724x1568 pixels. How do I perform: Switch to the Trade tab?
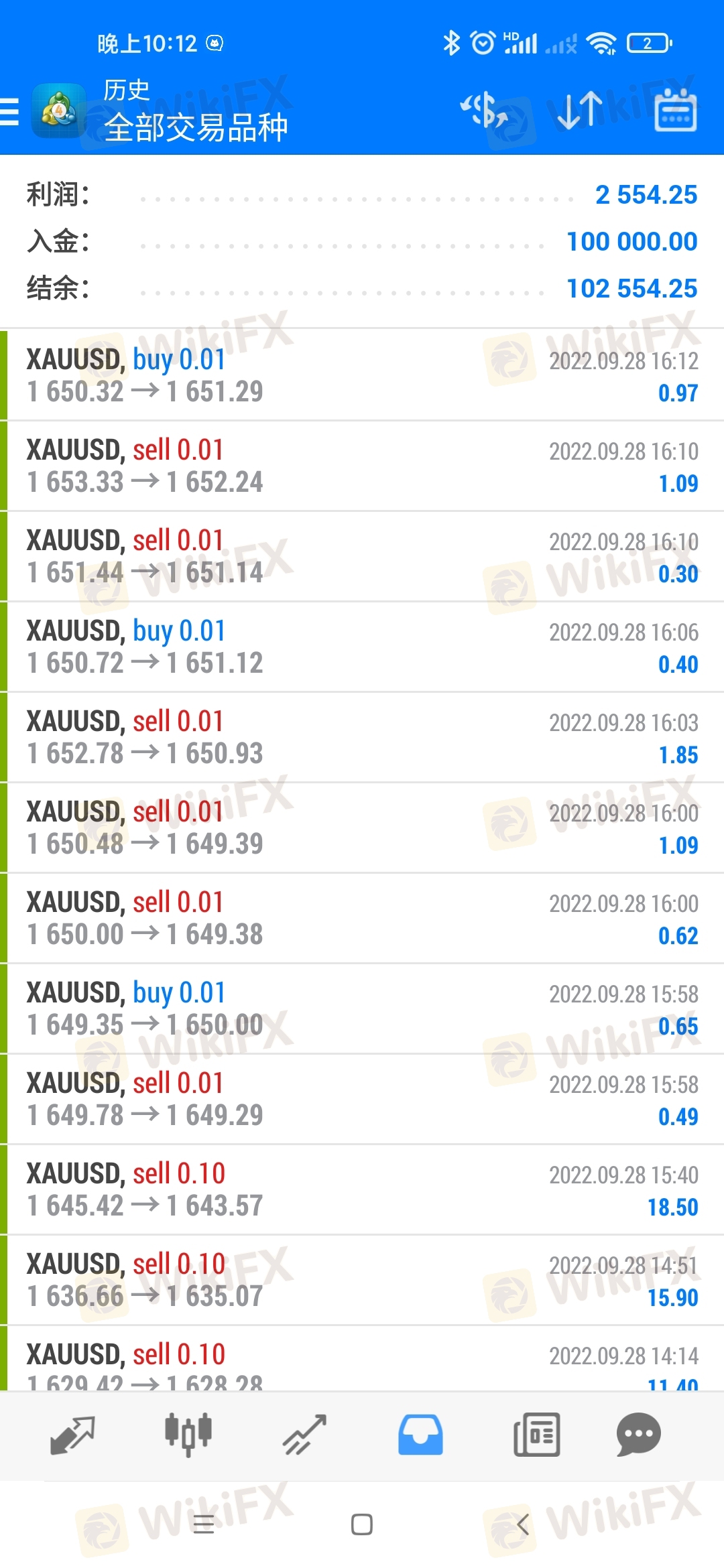coord(304,1435)
